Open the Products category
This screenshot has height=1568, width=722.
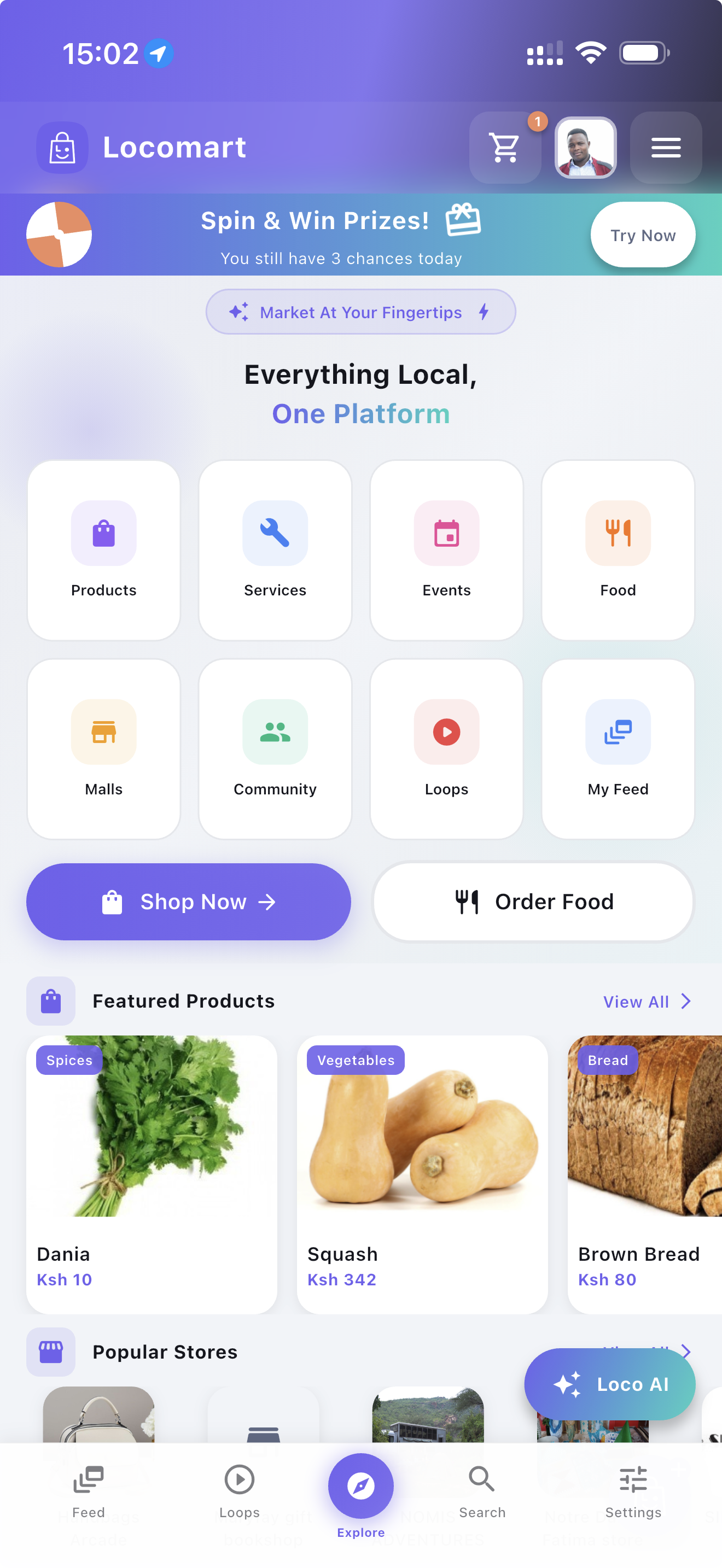pos(103,550)
